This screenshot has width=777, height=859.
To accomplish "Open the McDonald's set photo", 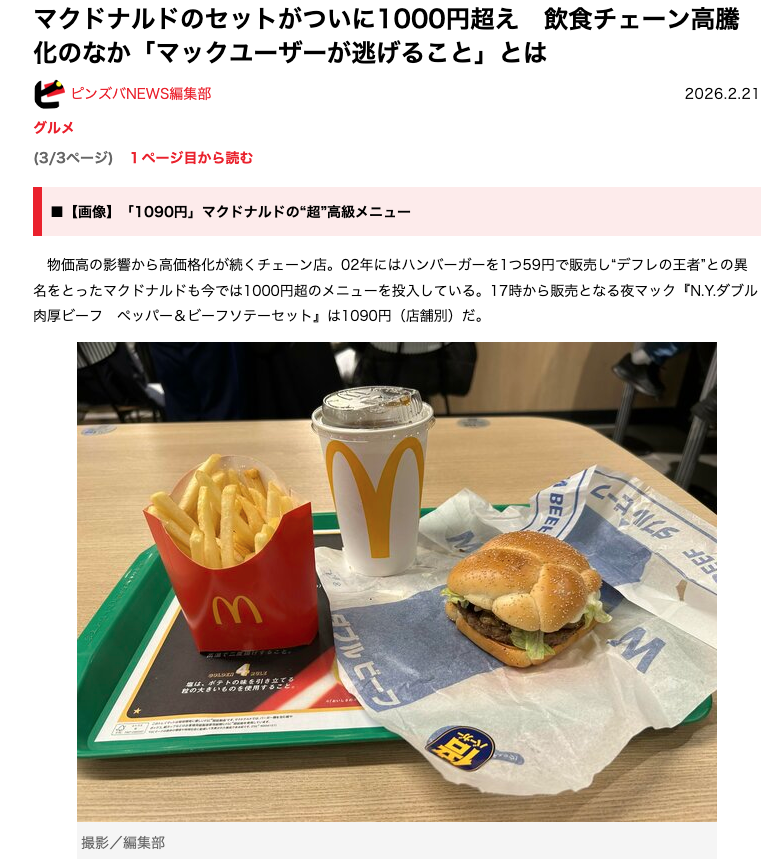I will pos(396,580).
